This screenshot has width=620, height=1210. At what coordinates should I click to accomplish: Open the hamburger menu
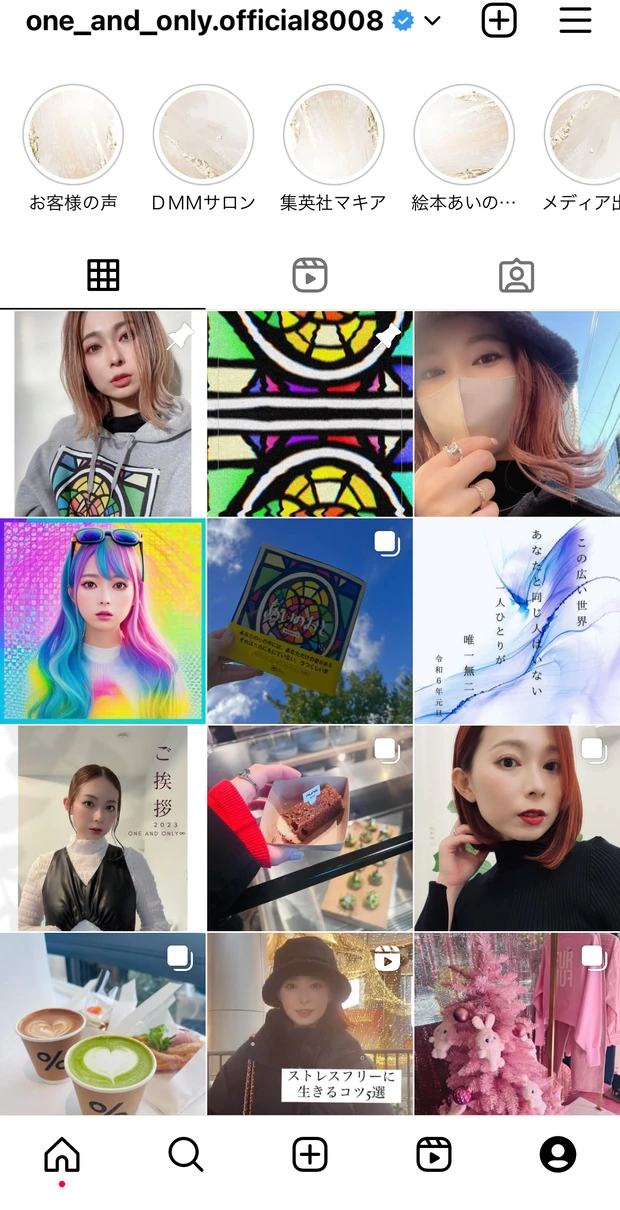pos(575,20)
